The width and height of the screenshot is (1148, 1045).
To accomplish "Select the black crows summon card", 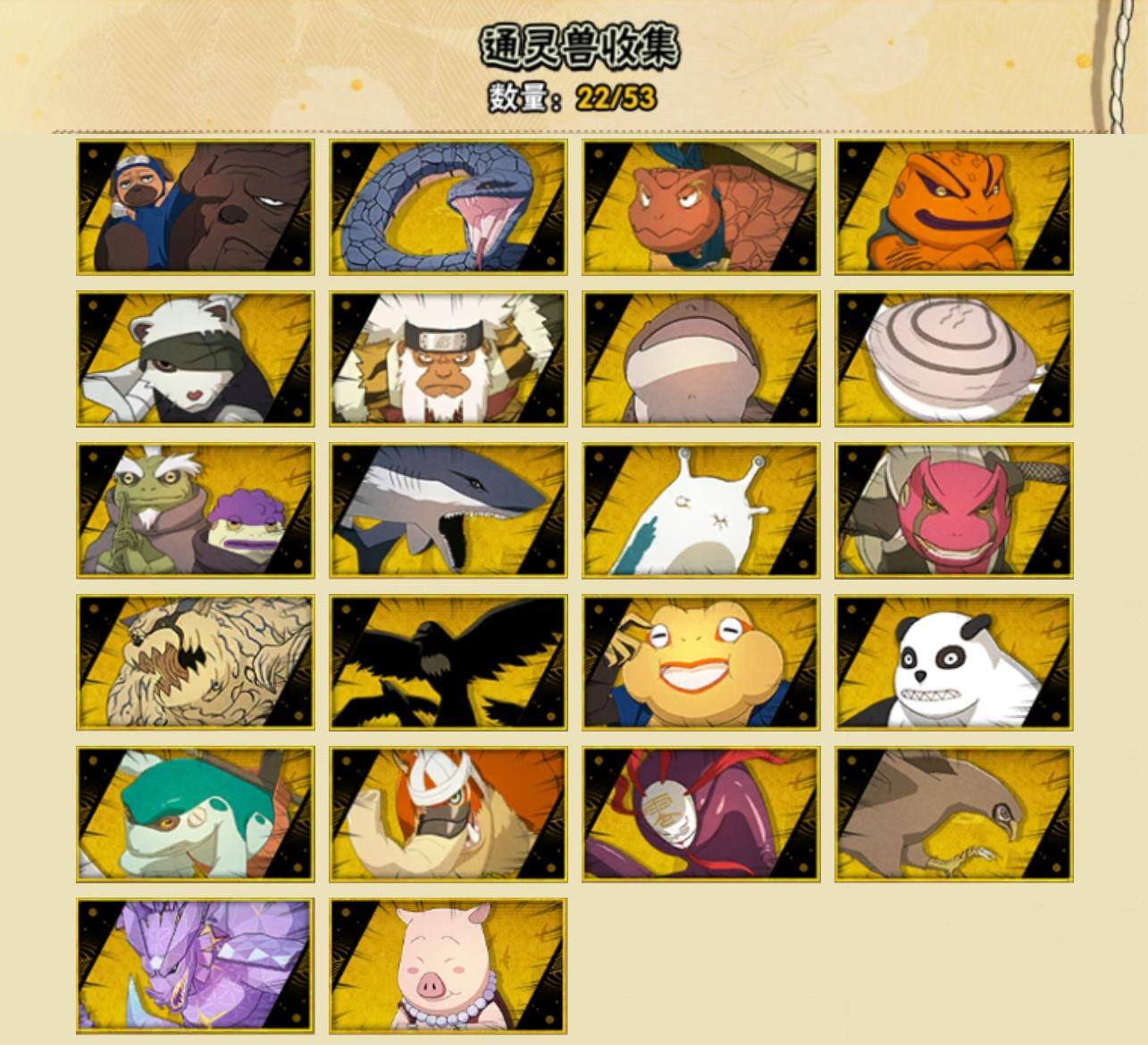I will click(448, 662).
